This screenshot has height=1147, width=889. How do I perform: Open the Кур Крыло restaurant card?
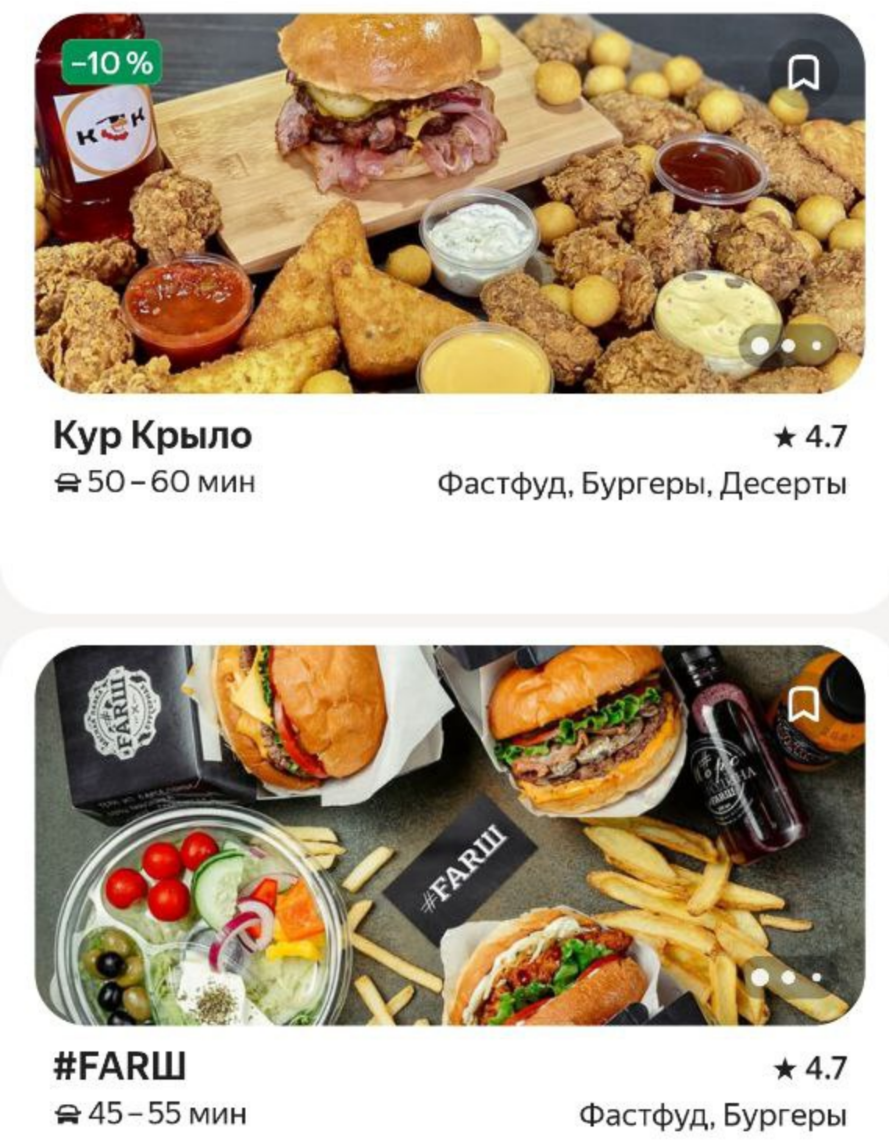pos(152,437)
